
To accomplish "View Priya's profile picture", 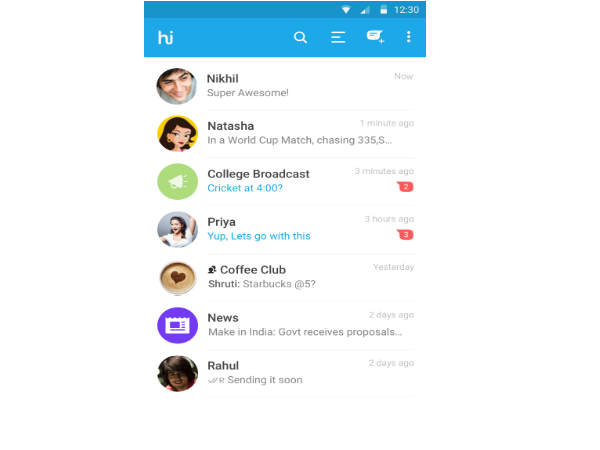I will tap(177, 230).
